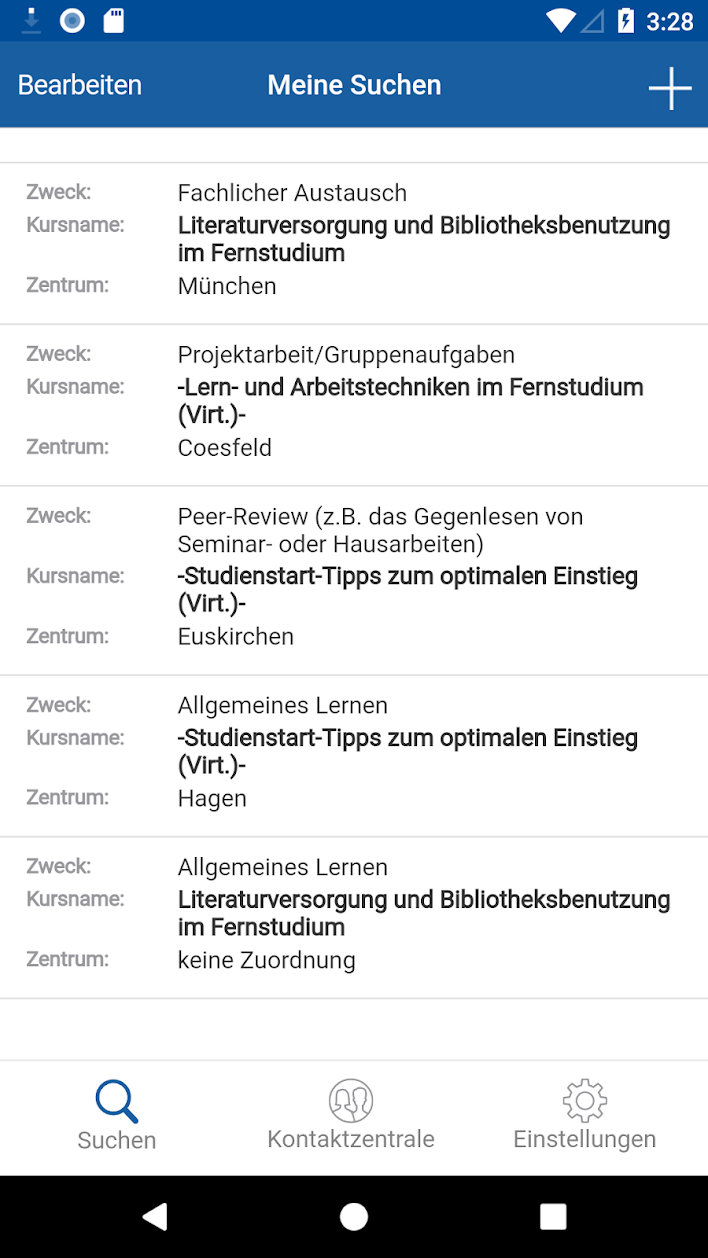Tap the Bearbeiten button
The width and height of the screenshot is (708, 1258).
pyautogui.click(x=80, y=85)
